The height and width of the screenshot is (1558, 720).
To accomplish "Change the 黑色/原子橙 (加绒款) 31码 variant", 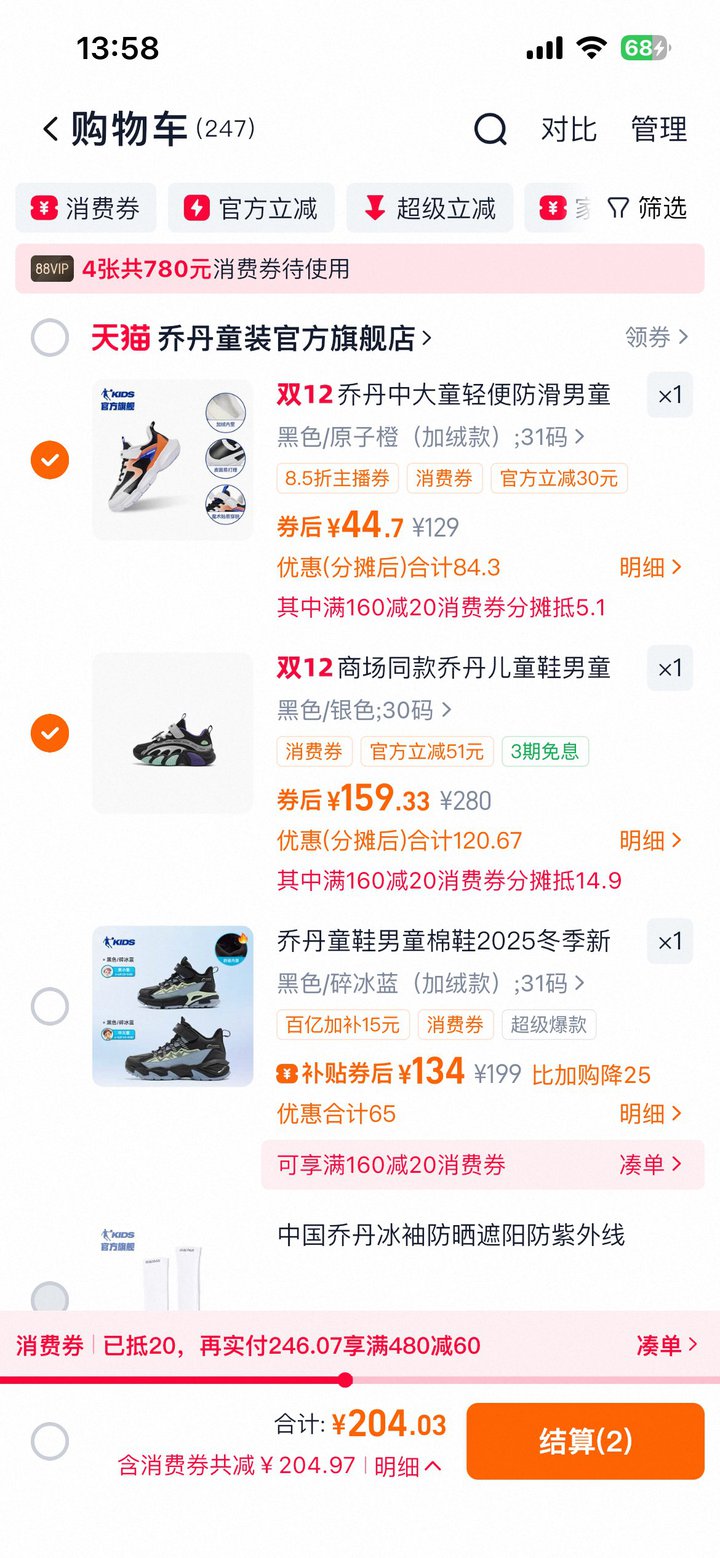I will point(430,437).
